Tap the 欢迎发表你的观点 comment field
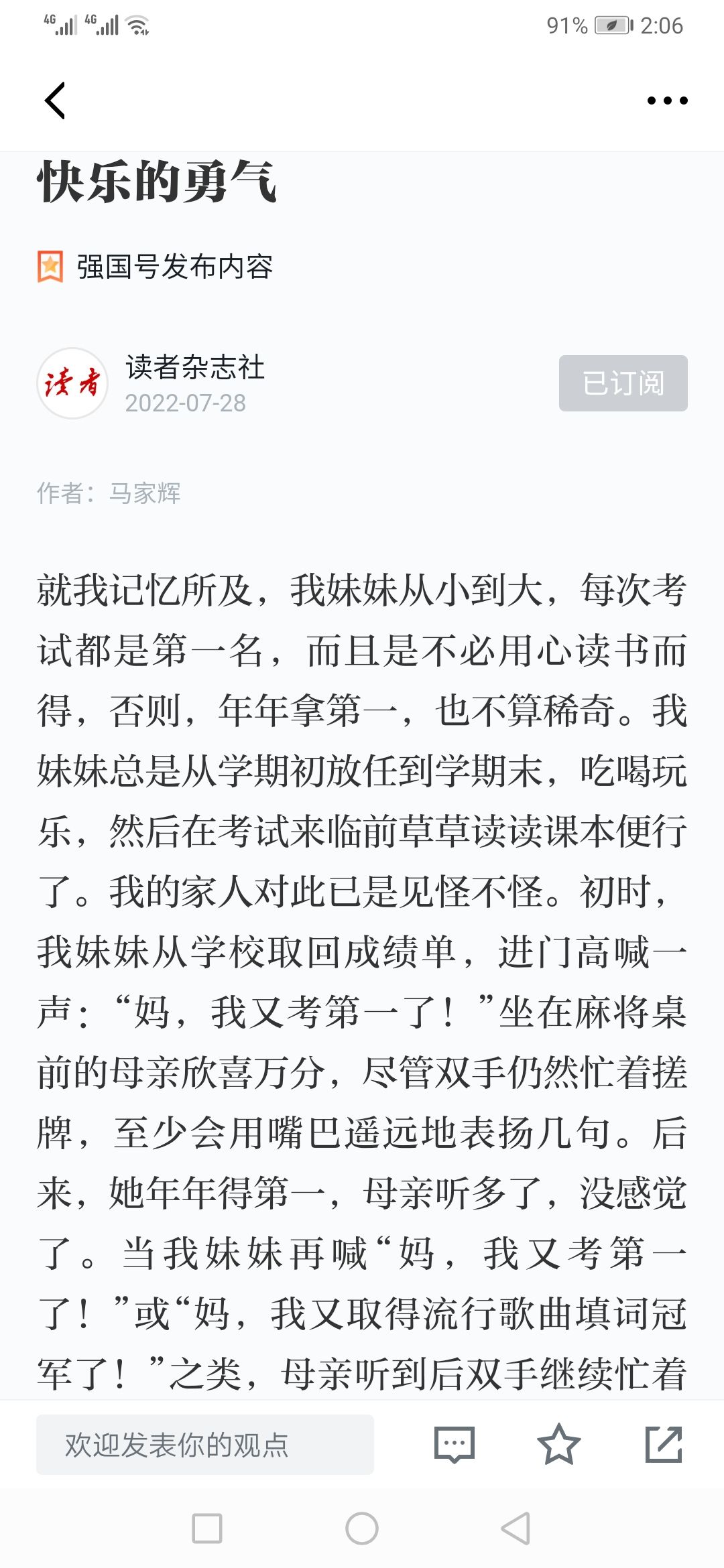The height and width of the screenshot is (1568, 724). 205,1445
